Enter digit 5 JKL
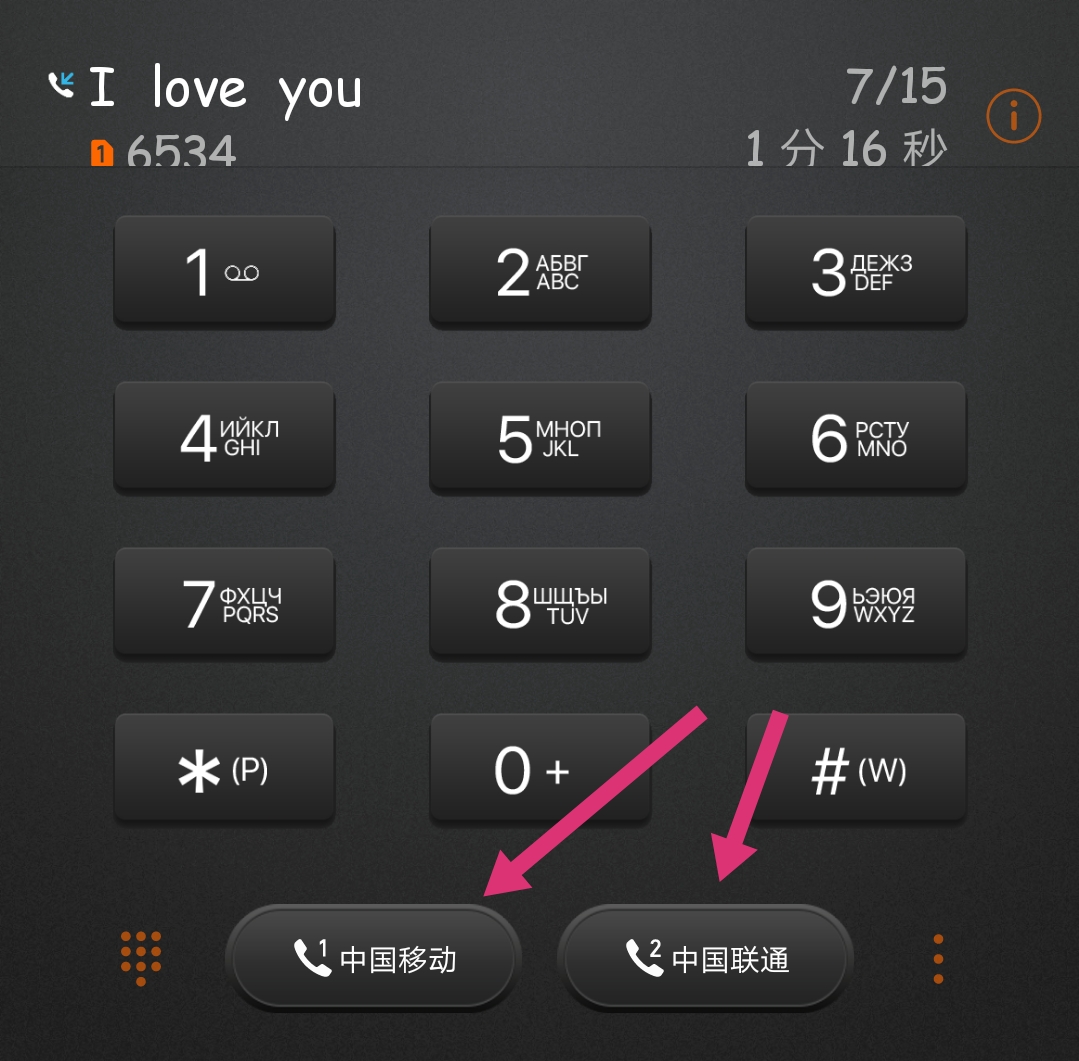Viewport: 1079px width, 1061px height. point(540,437)
